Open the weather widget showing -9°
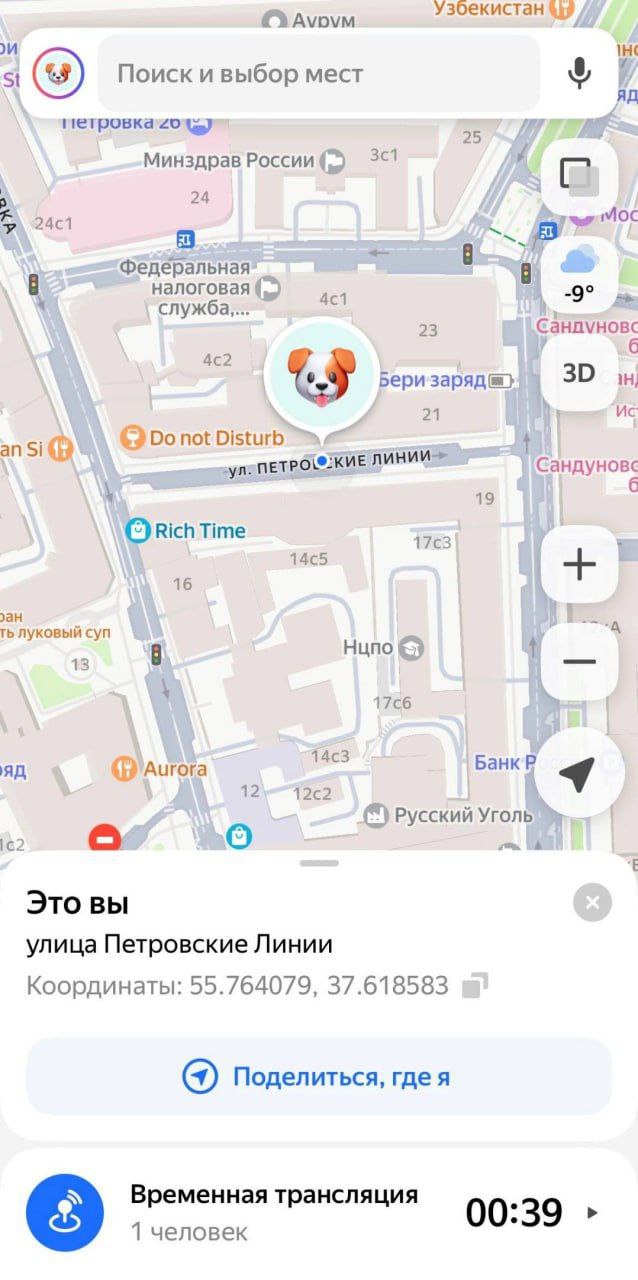The image size is (638, 1280). pos(578,275)
